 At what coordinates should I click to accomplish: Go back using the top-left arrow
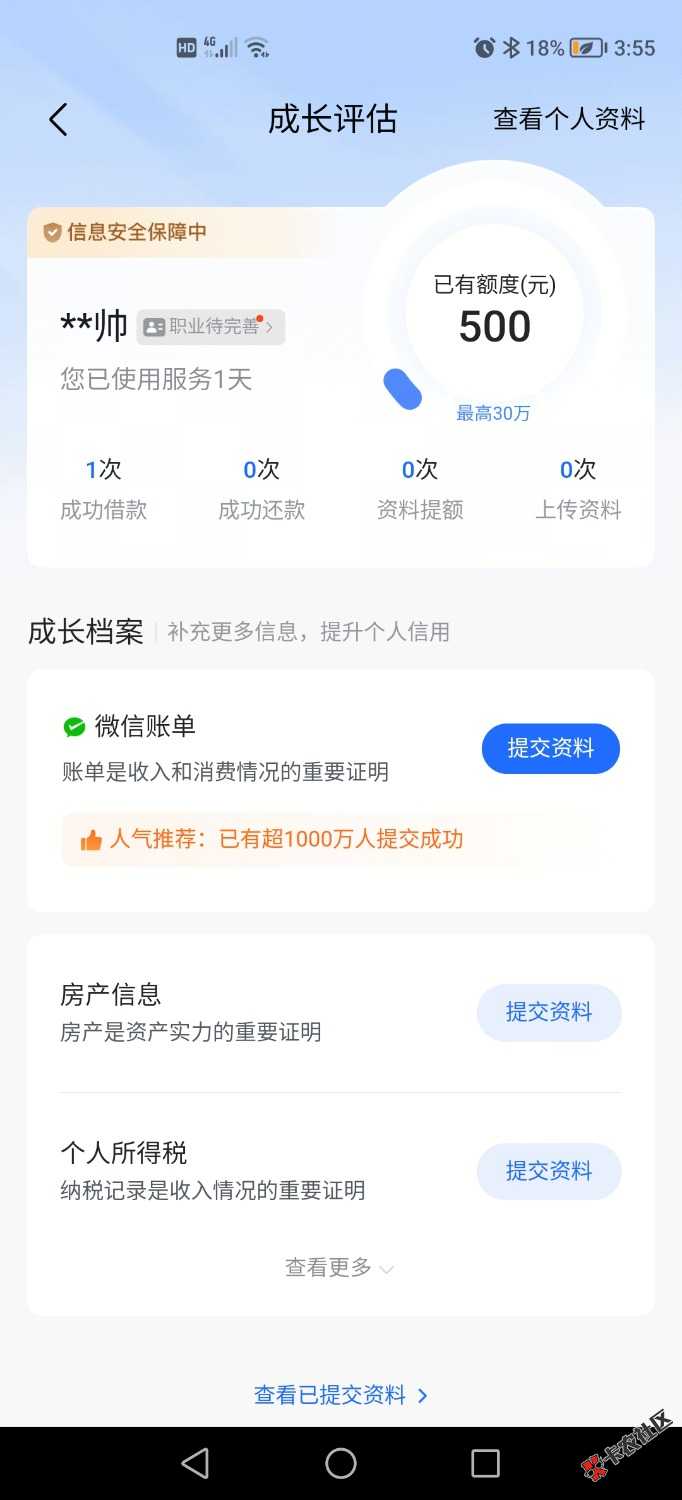coord(58,120)
